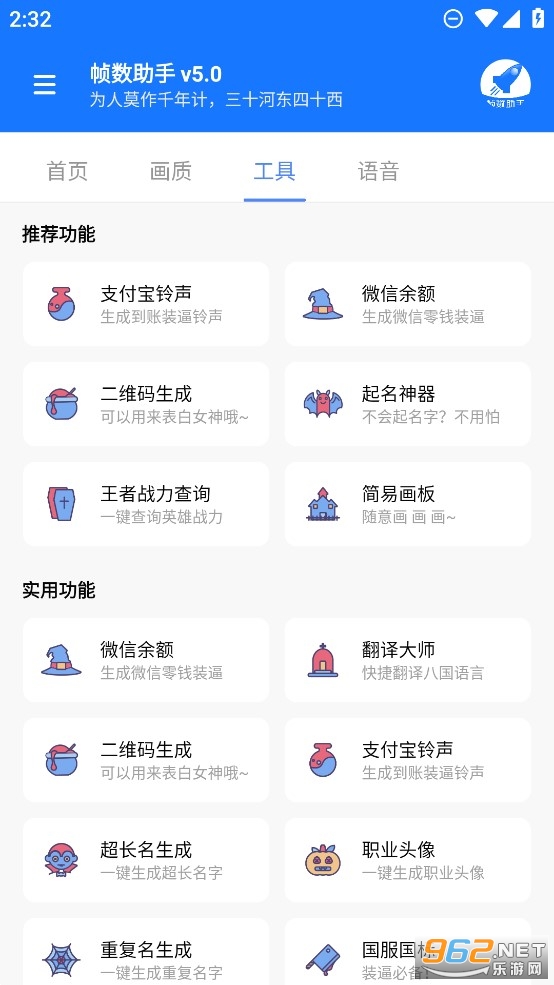Open the 简易画板 drawing tool
The height and width of the screenshot is (985, 554).
click(x=408, y=504)
